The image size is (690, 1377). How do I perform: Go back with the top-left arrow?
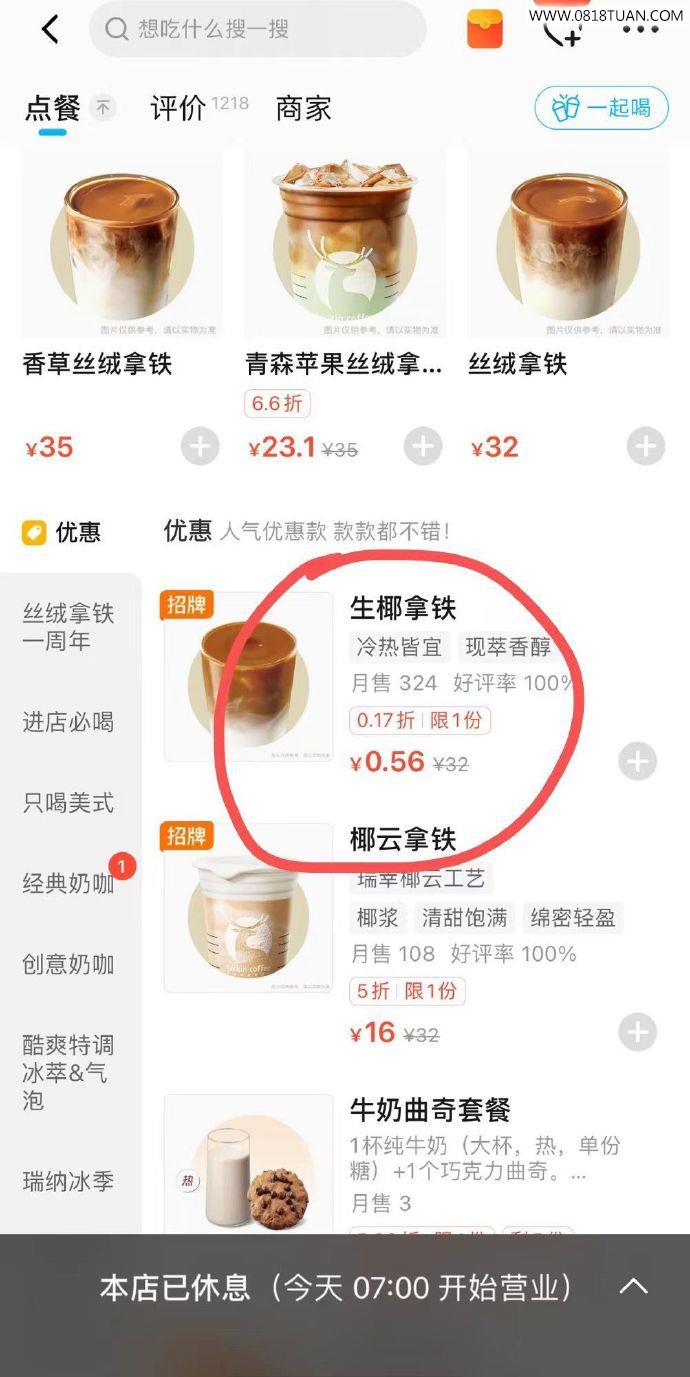pyautogui.click(x=50, y=30)
